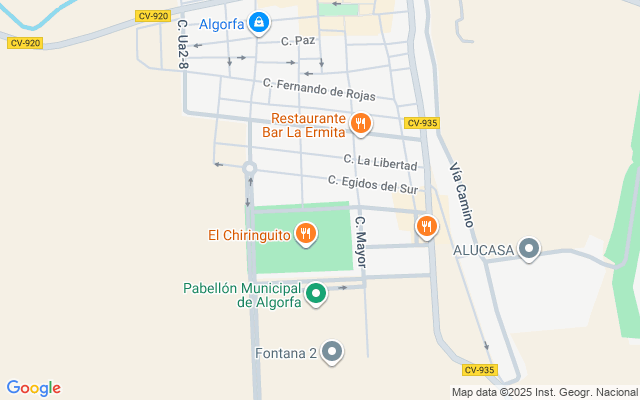The width and height of the screenshot is (640, 400).
Task: Open the Pabellón Municipal de Algorfa pin
Action: tap(316, 294)
